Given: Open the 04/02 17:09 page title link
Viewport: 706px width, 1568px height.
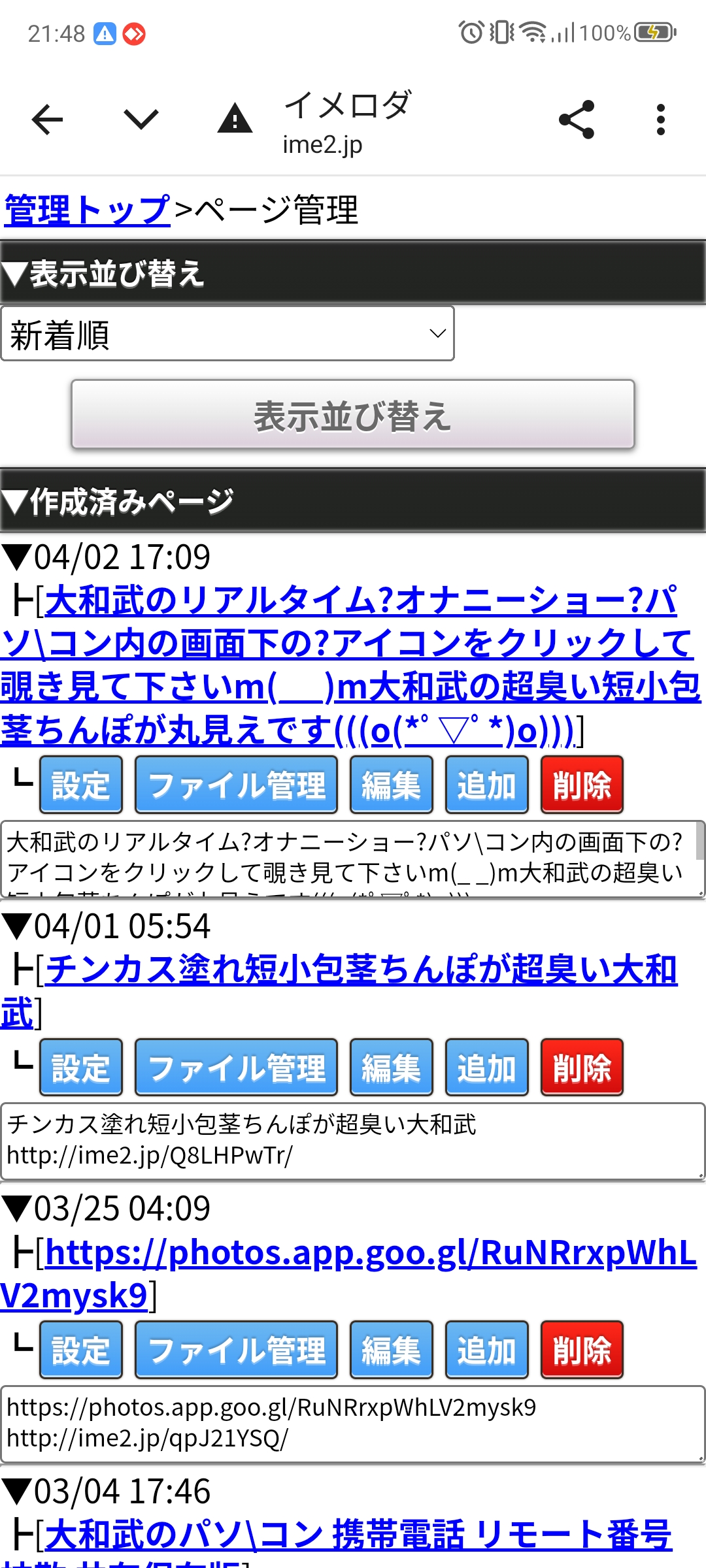Looking at the screenshot, I should point(350,665).
